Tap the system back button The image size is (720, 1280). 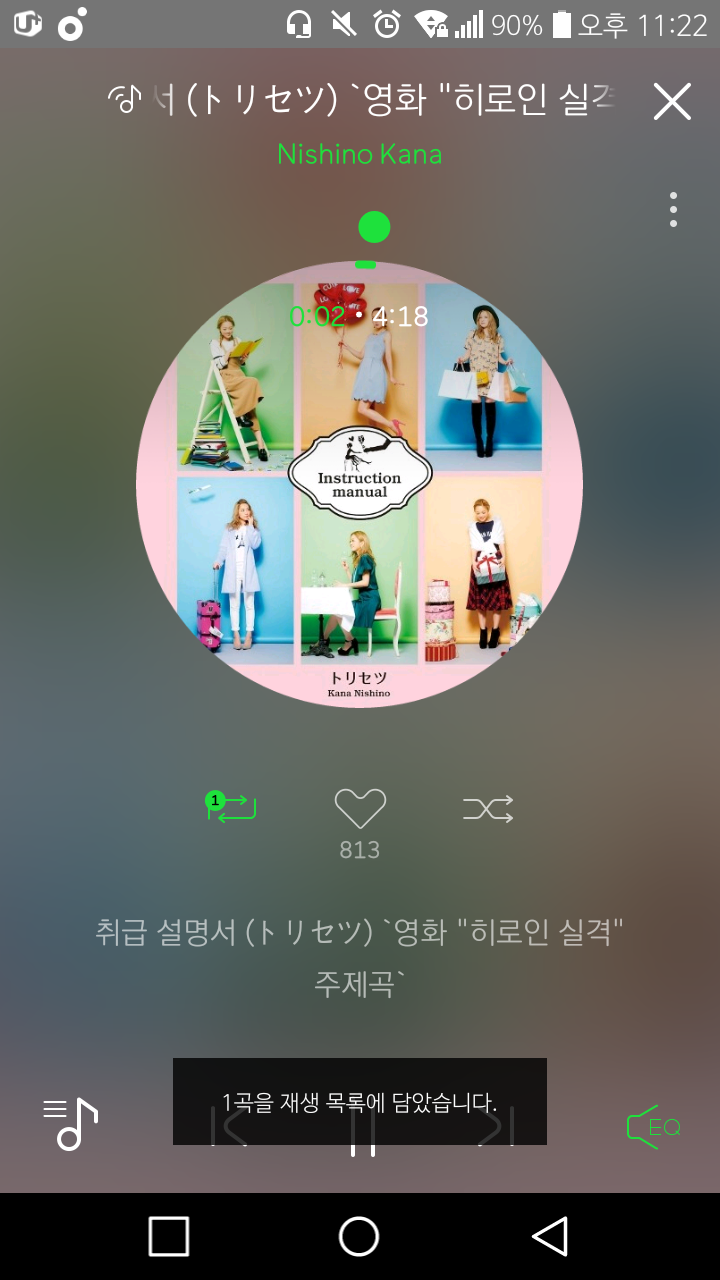coord(550,1236)
